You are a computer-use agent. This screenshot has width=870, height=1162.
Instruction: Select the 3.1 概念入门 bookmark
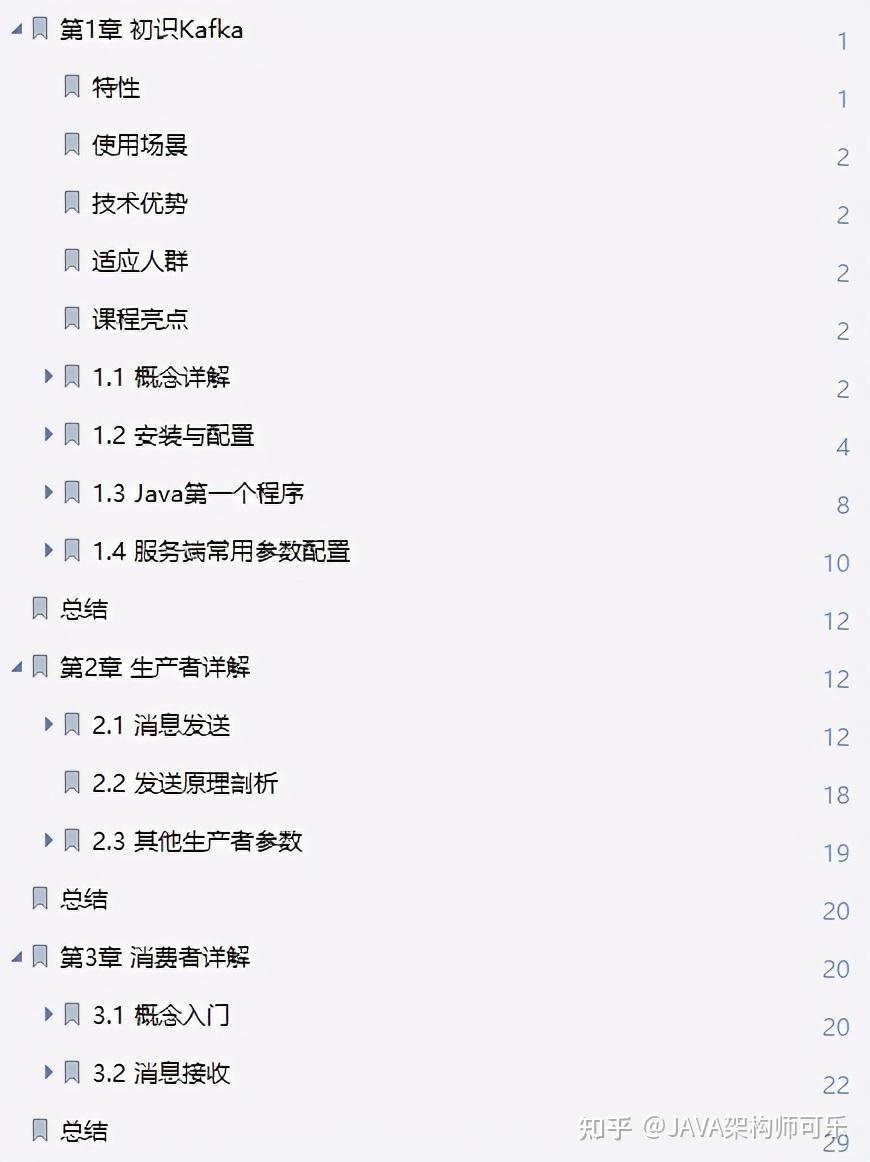tap(161, 1015)
